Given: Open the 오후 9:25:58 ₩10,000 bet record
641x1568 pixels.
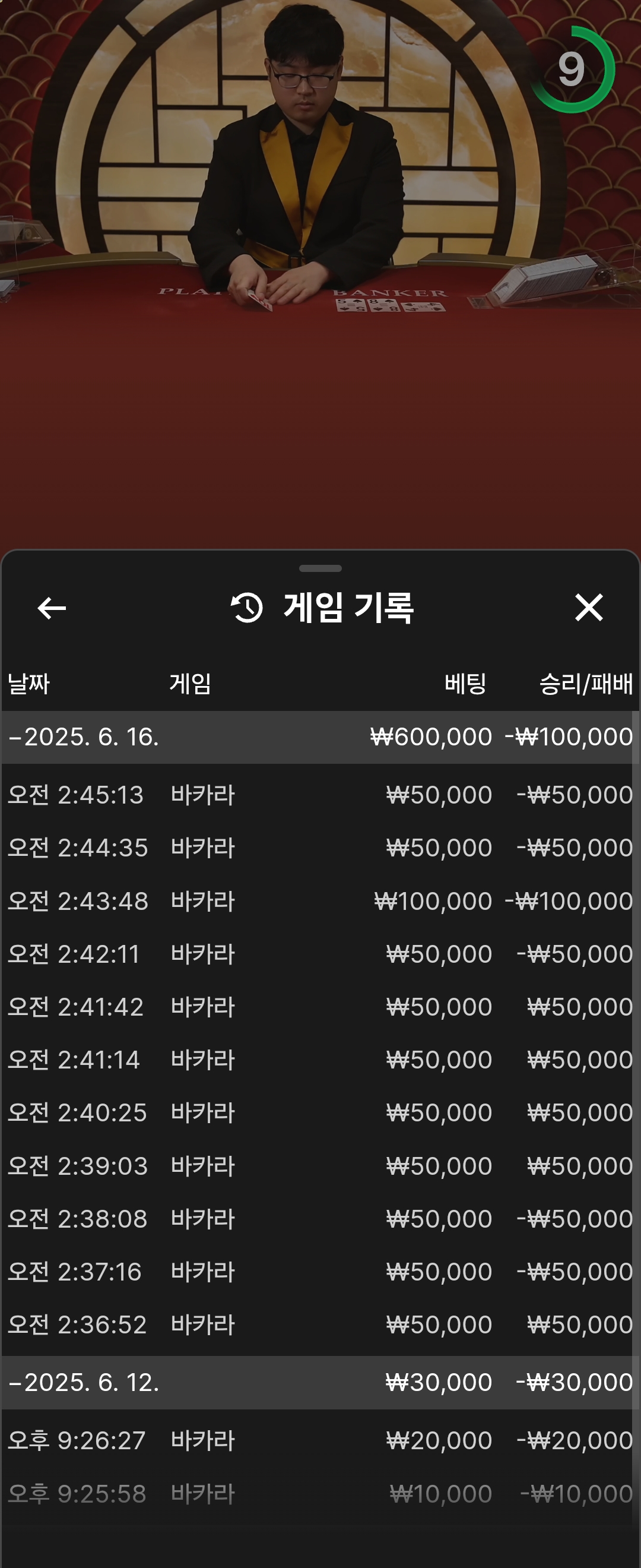Looking at the screenshot, I should tap(320, 1494).
